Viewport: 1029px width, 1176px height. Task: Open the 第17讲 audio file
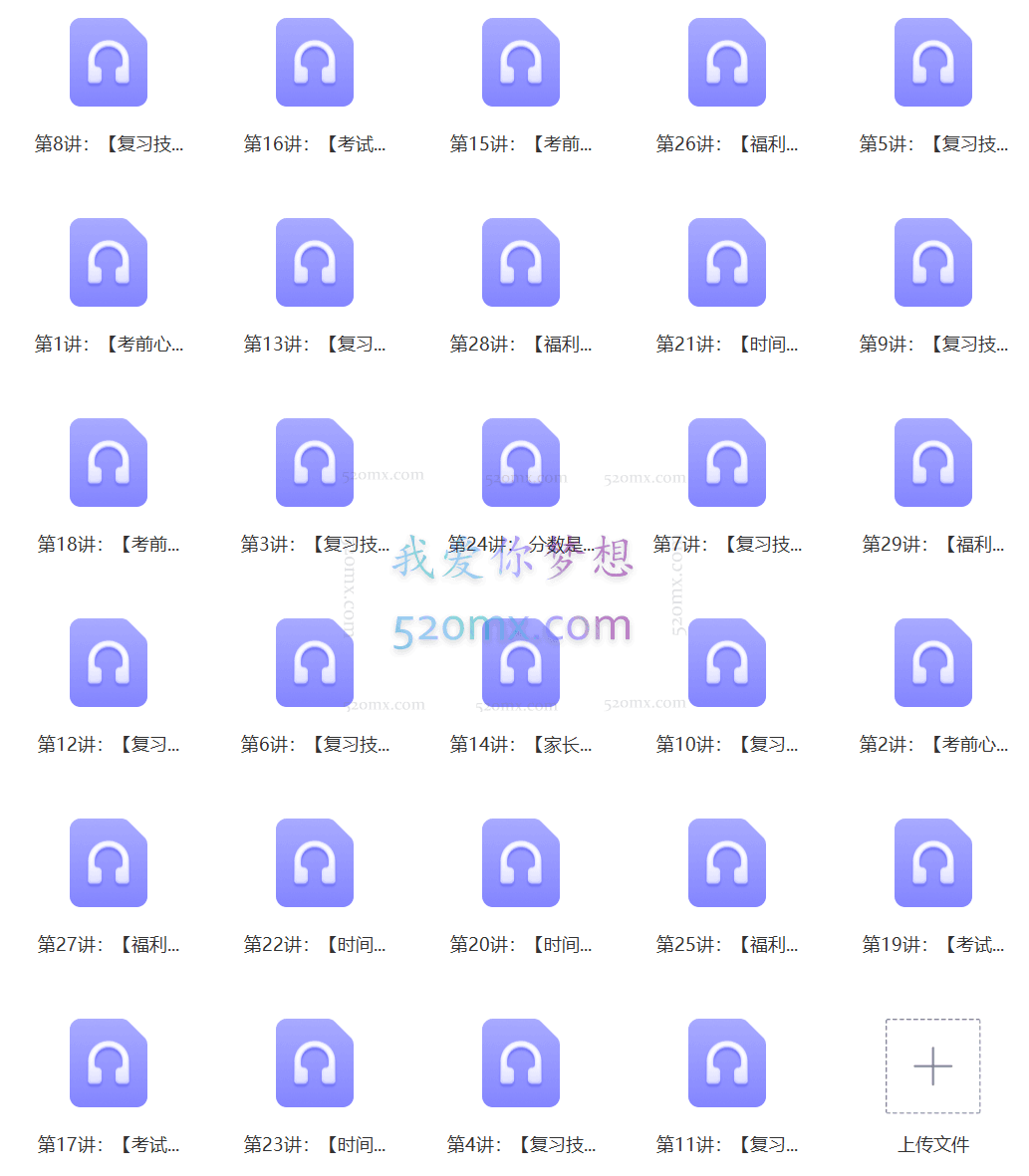coord(109,1063)
